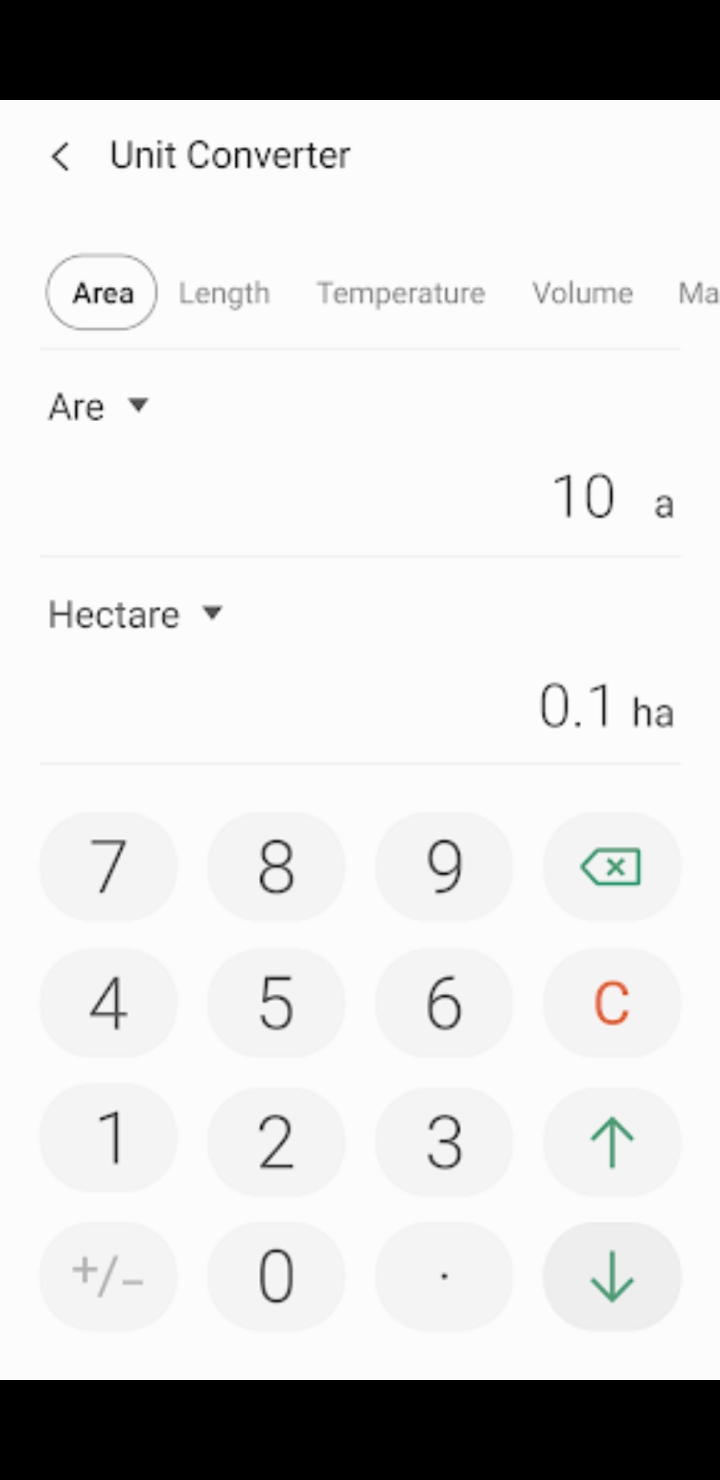This screenshot has width=720, height=1480.
Task: Enter digit 5 on keypad
Action: pyautogui.click(x=276, y=1003)
